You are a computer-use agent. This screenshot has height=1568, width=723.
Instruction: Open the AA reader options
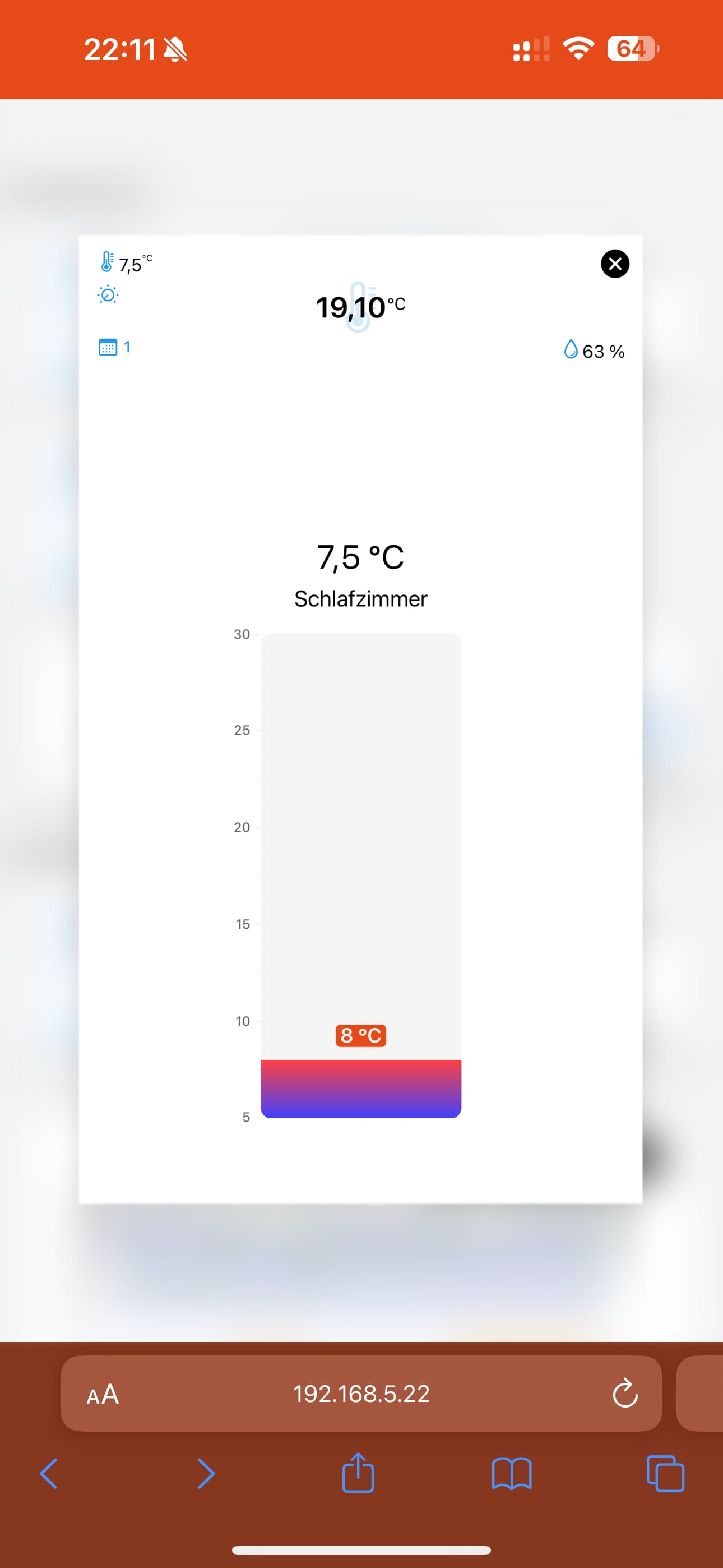(103, 1394)
